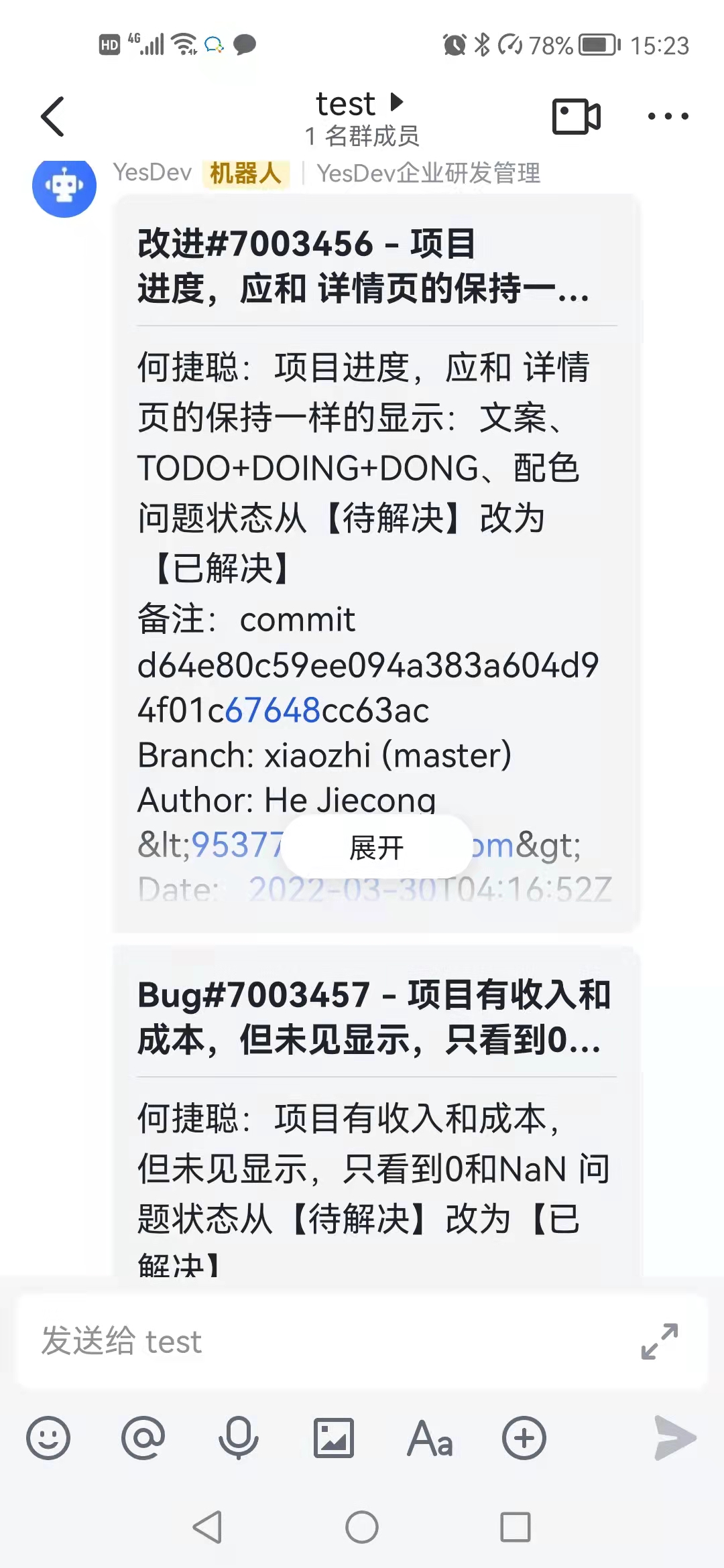Screen dimensions: 724x1568
Task: Tap the 发送给 test input field
Action: click(x=268, y=1342)
